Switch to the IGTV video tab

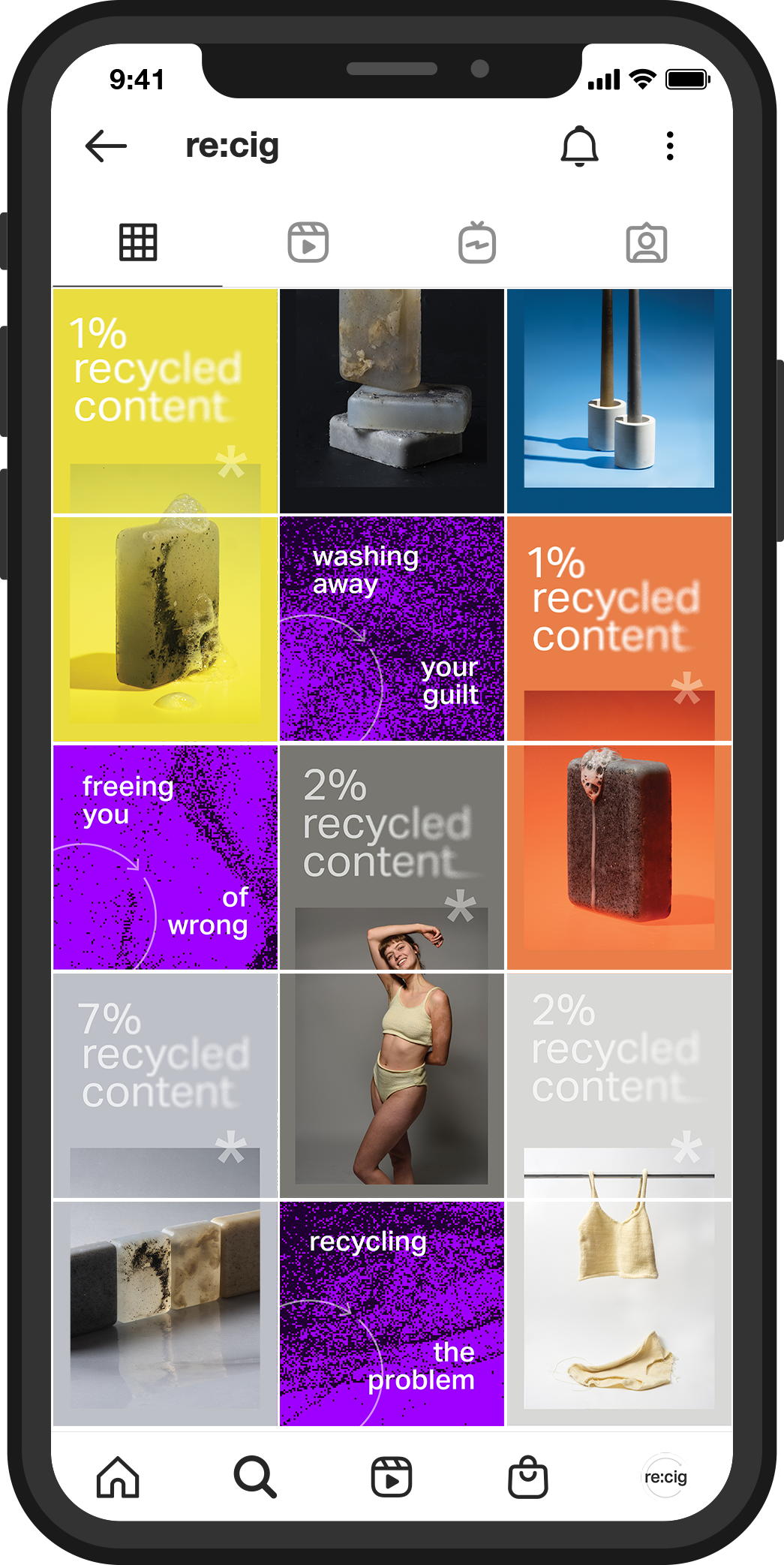(x=477, y=242)
